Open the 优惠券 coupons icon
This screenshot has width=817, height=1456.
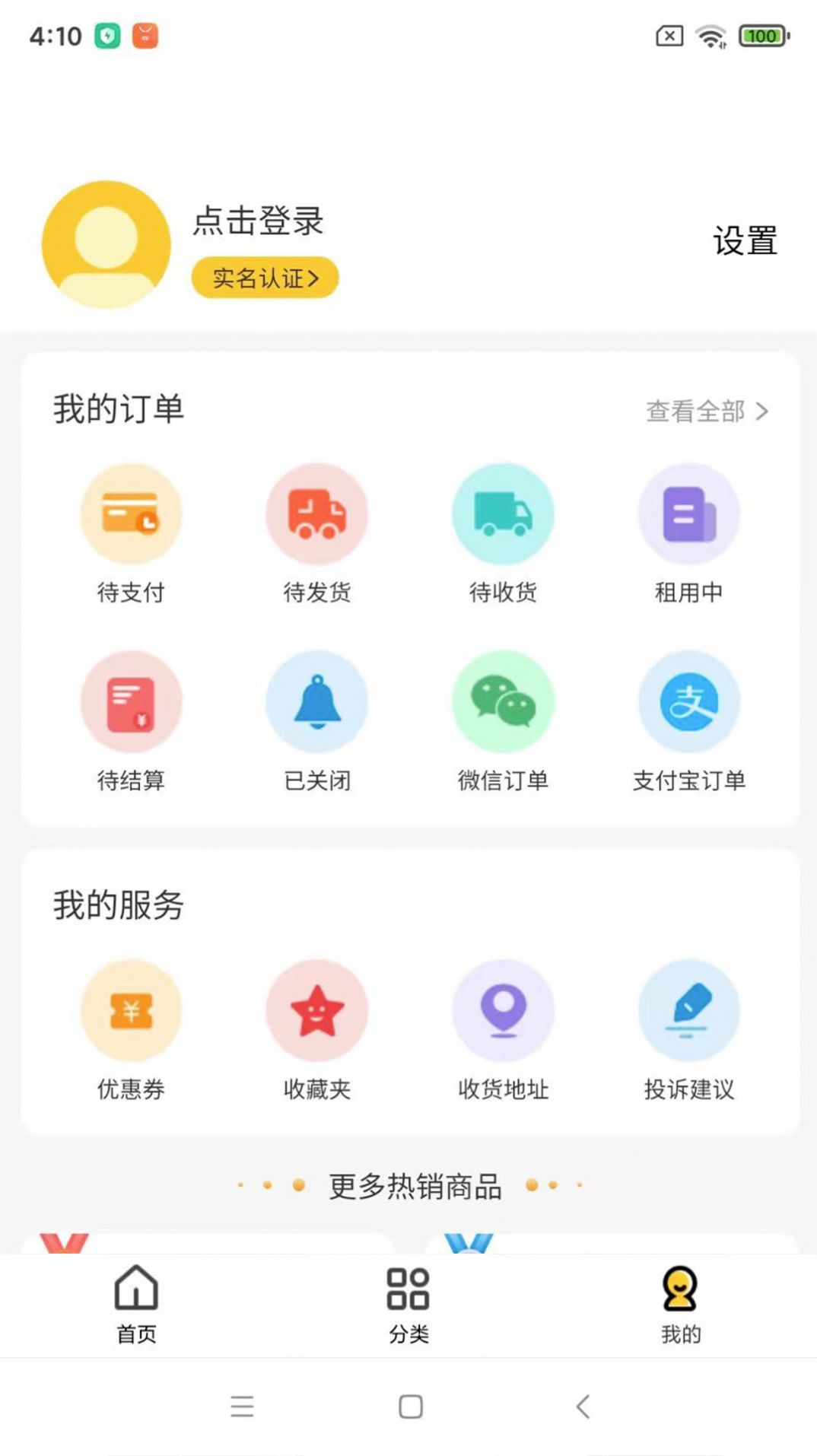point(131,1010)
